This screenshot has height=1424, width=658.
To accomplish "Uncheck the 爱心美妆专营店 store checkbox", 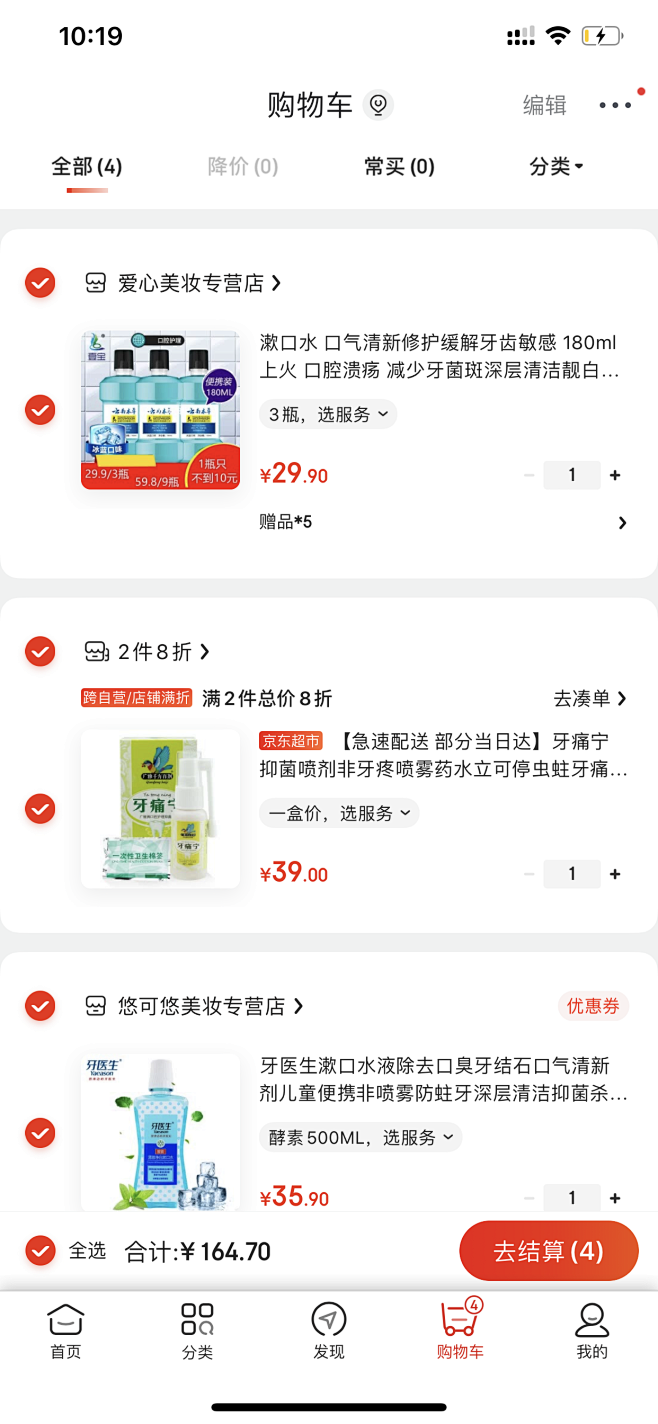I will [40, 283].
